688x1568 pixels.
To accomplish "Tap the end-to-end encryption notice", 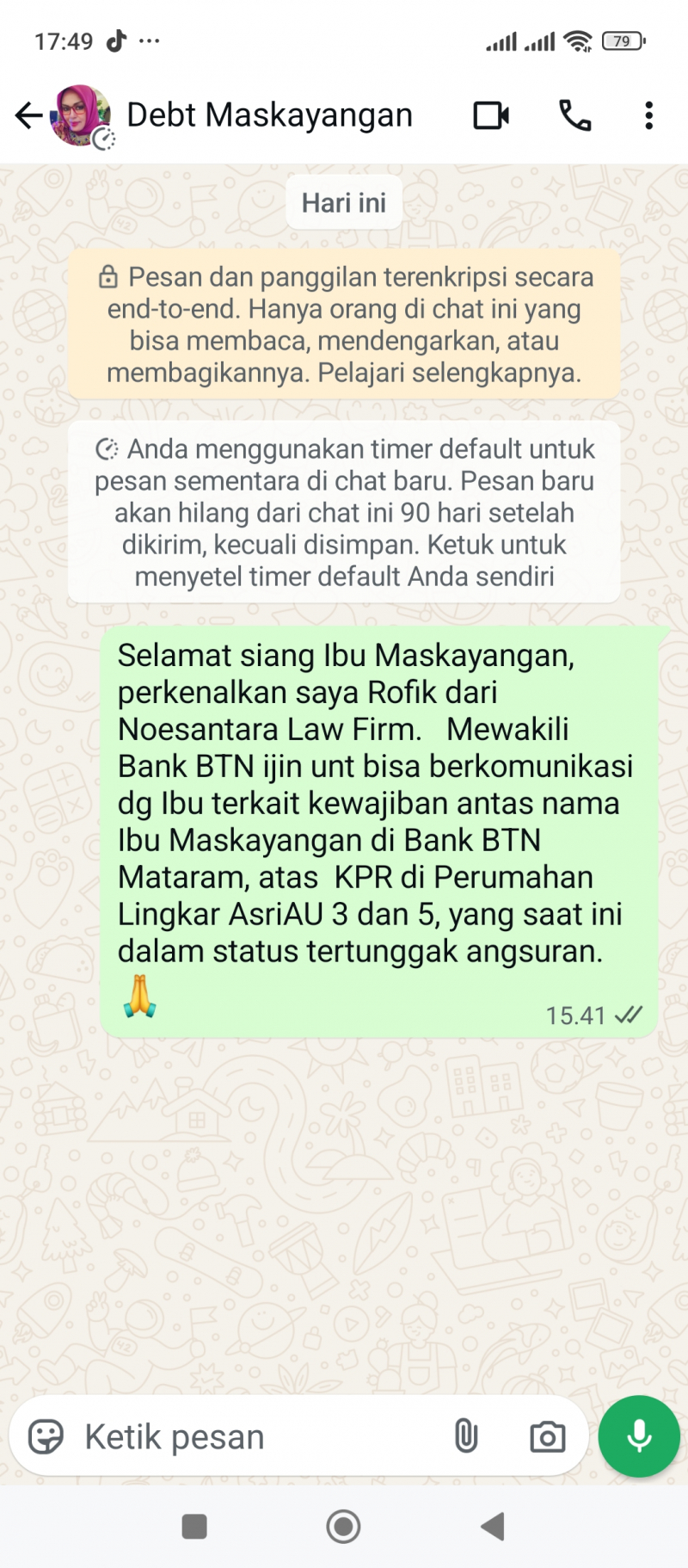I will (344, 324).
